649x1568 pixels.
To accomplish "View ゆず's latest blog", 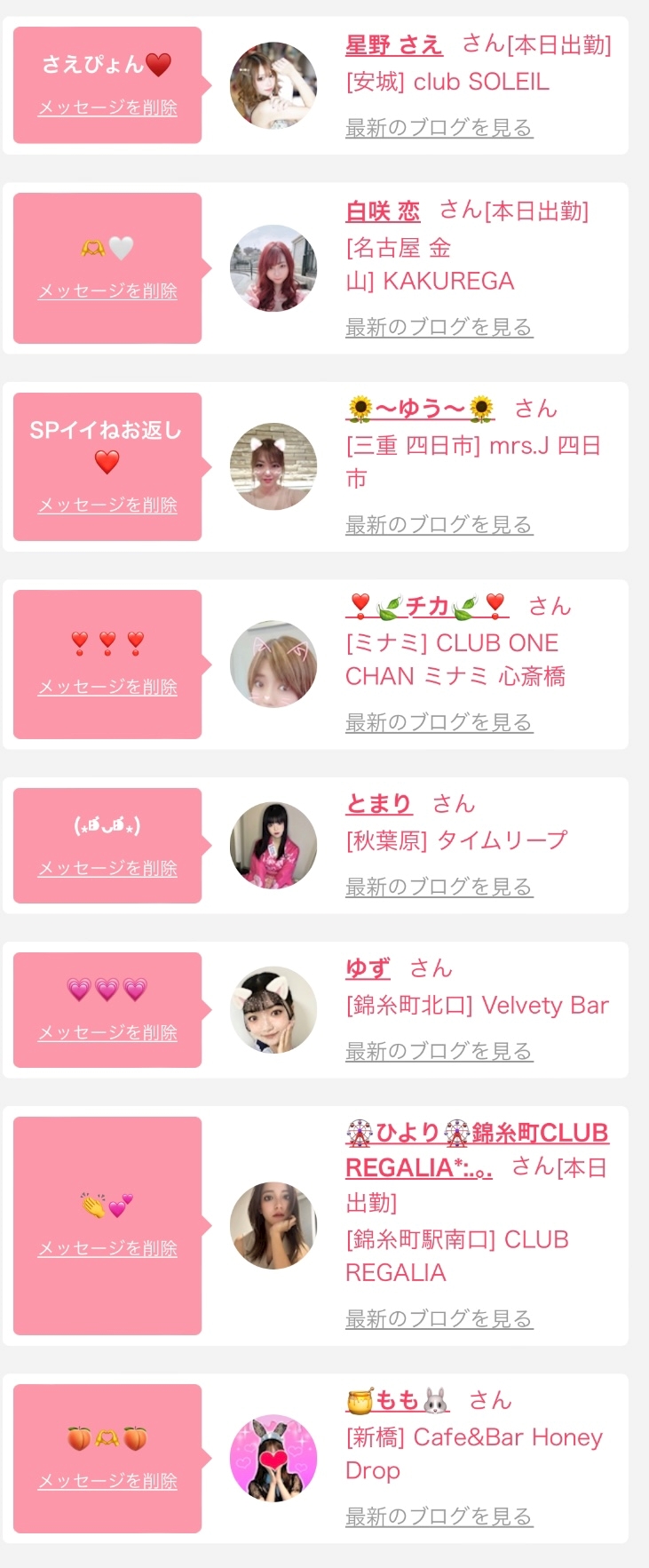I will [x=439, y=1052].
